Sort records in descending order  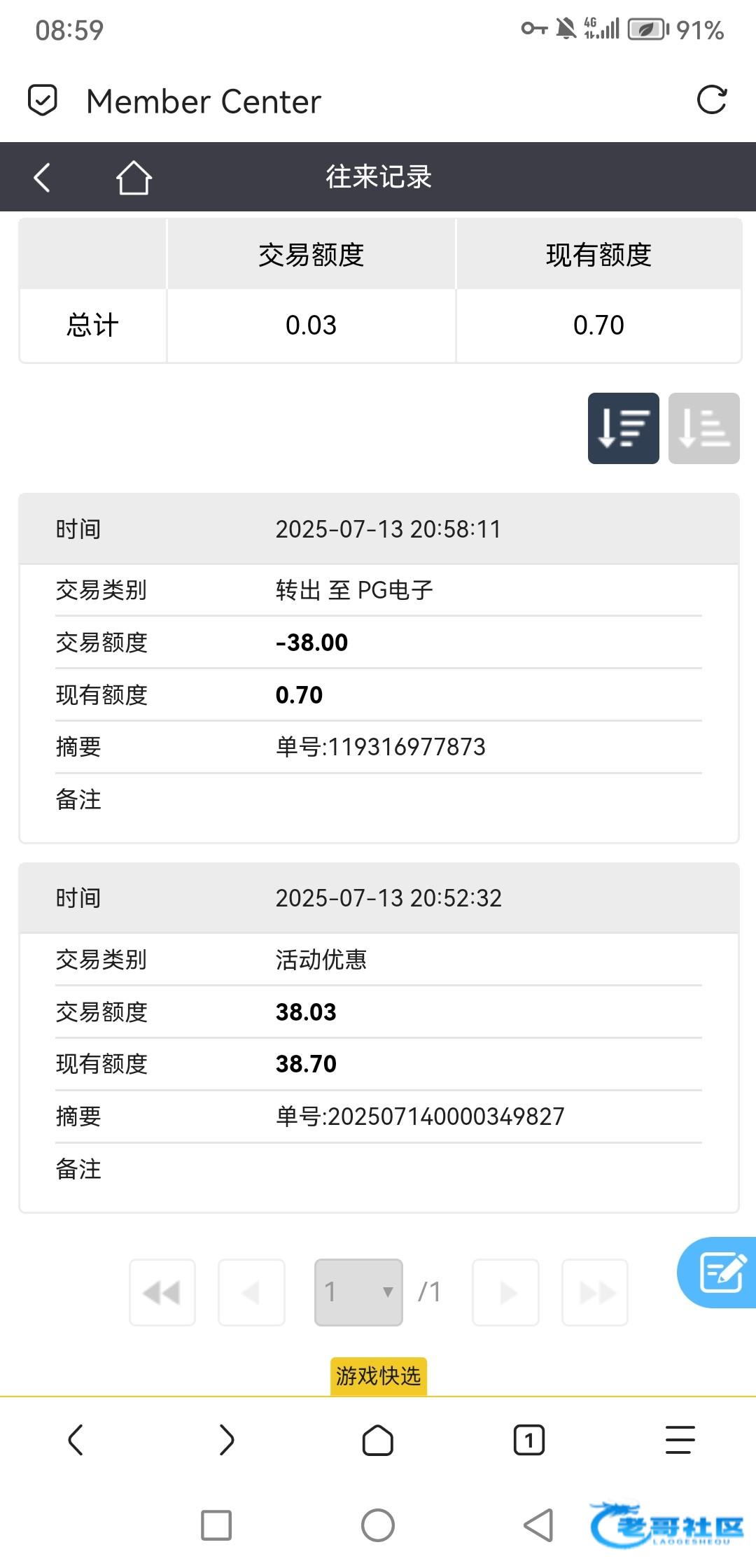pos(623,428)
